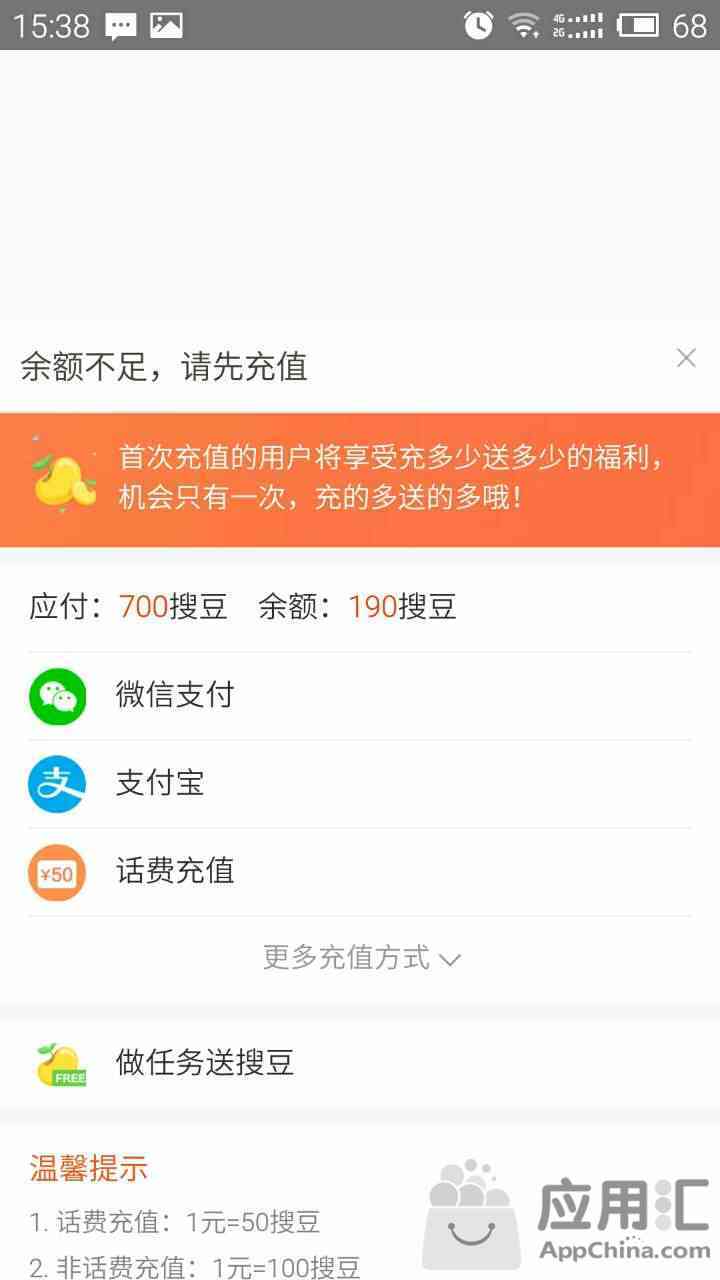This screenshot has height=1280, width=720.
Task: Choose 支付宝 to recharge
Action: 360,784
